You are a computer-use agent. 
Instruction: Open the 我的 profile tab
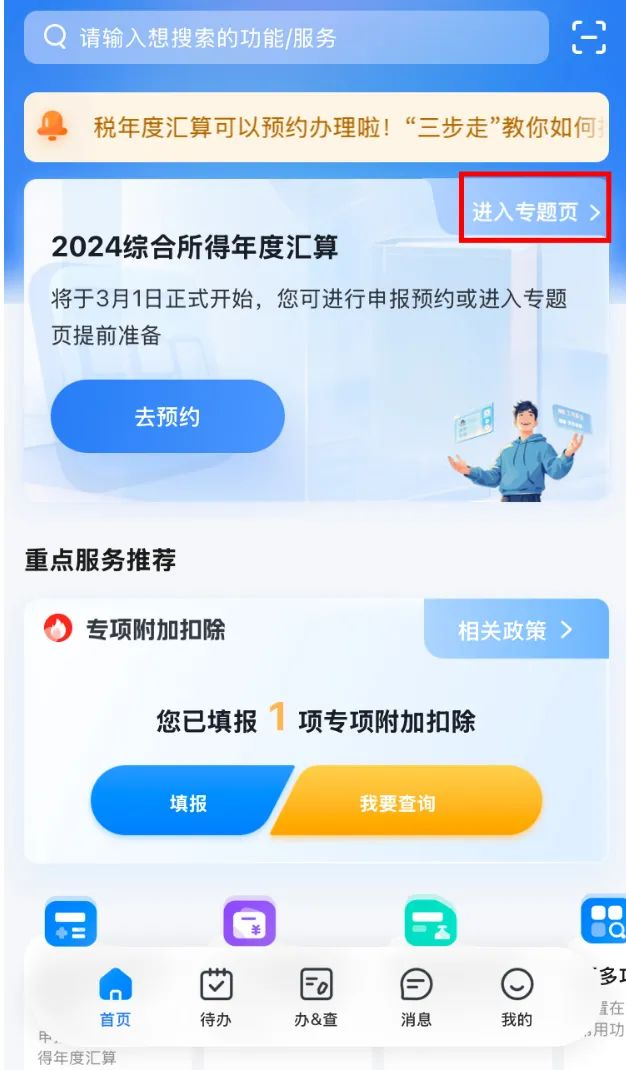[x=517, y=998]
